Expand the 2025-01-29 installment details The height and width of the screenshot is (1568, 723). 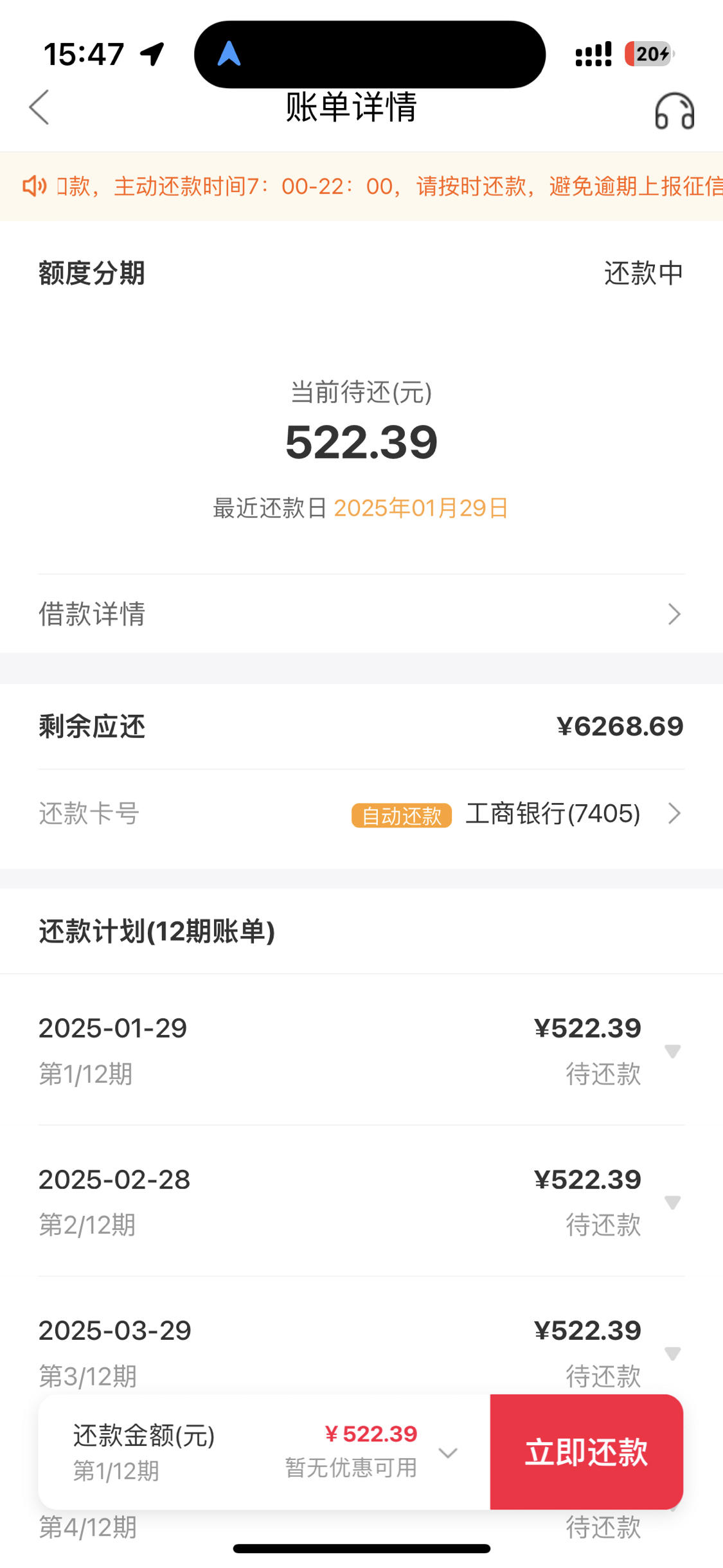(672, 1052)
